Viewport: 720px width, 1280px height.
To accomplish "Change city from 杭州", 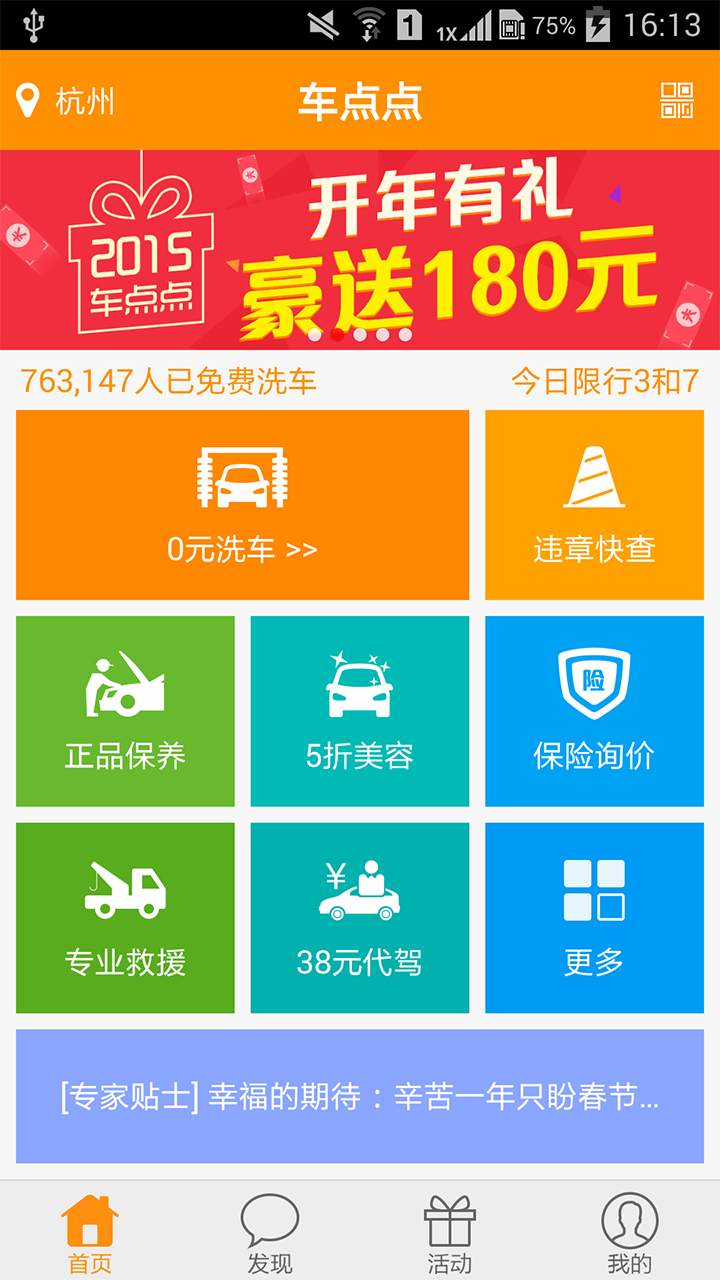I will (66, 101).
